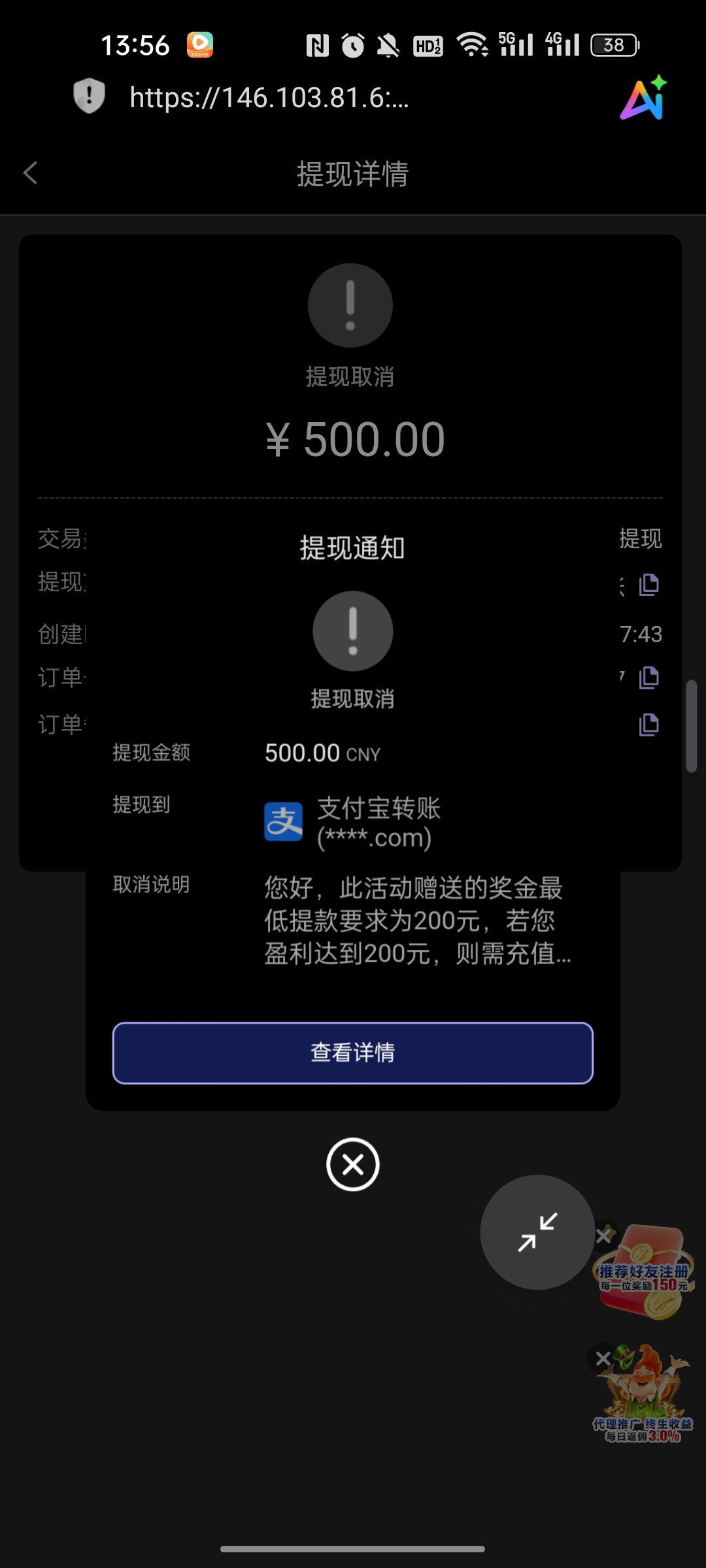Screen dimensions: 706x1568
Task: Dismiss the 推荐好友注册 red envelope banner
Action: click(x=604, y=1235)
